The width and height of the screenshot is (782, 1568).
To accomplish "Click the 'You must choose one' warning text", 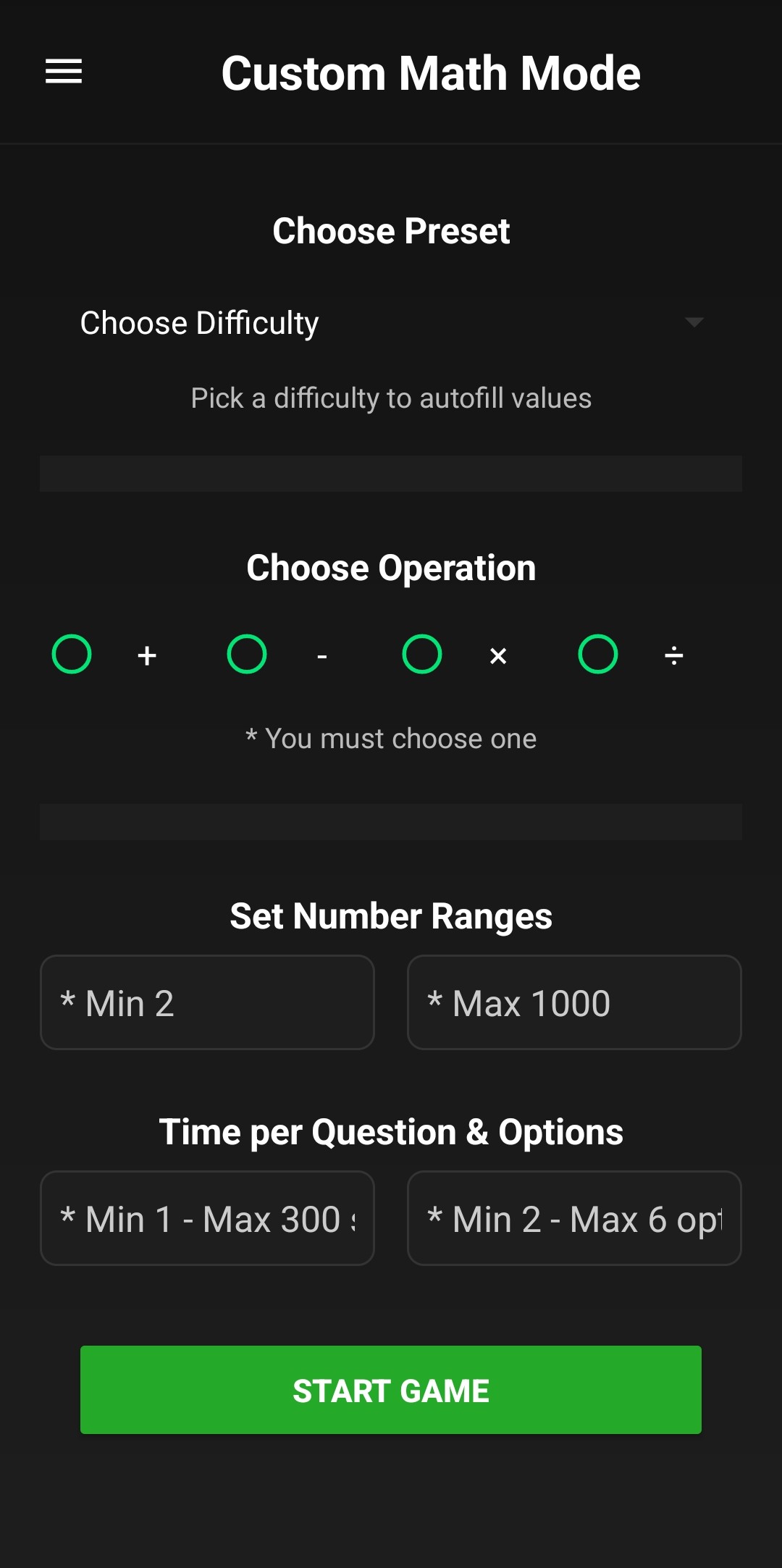I will [391, 737].
